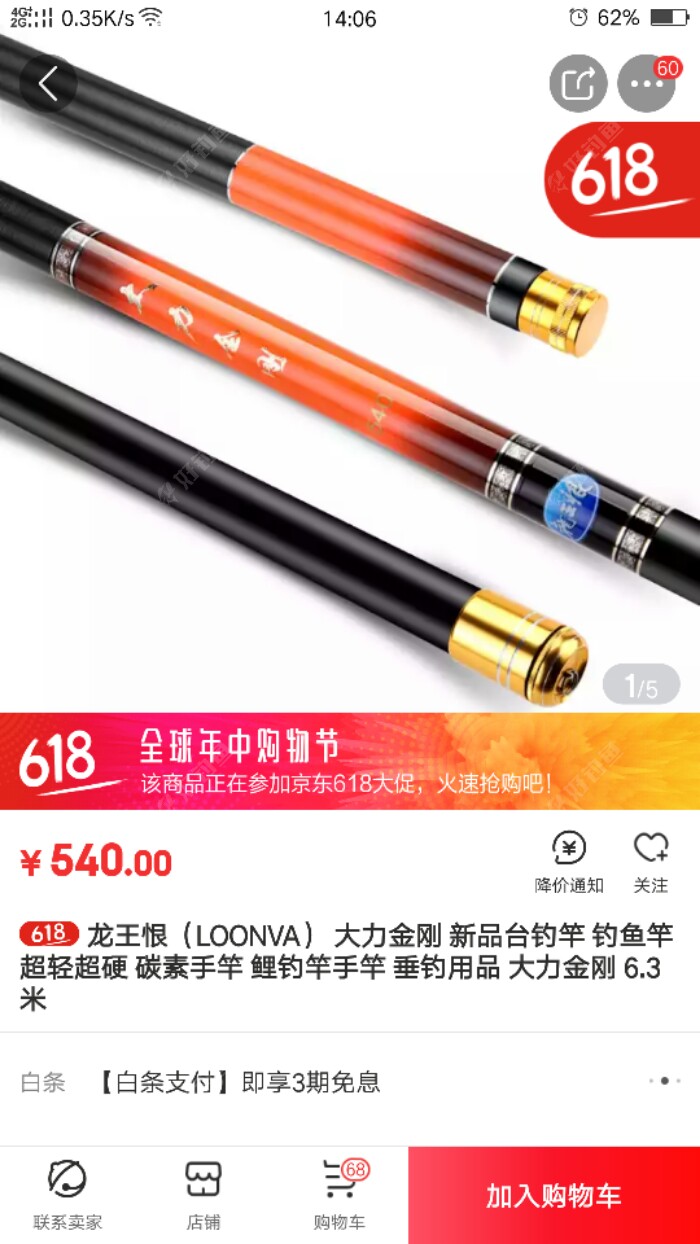Follow this product with 关注 heart
This screenshot has height=1244, width=700.
[x=651, y=861]
